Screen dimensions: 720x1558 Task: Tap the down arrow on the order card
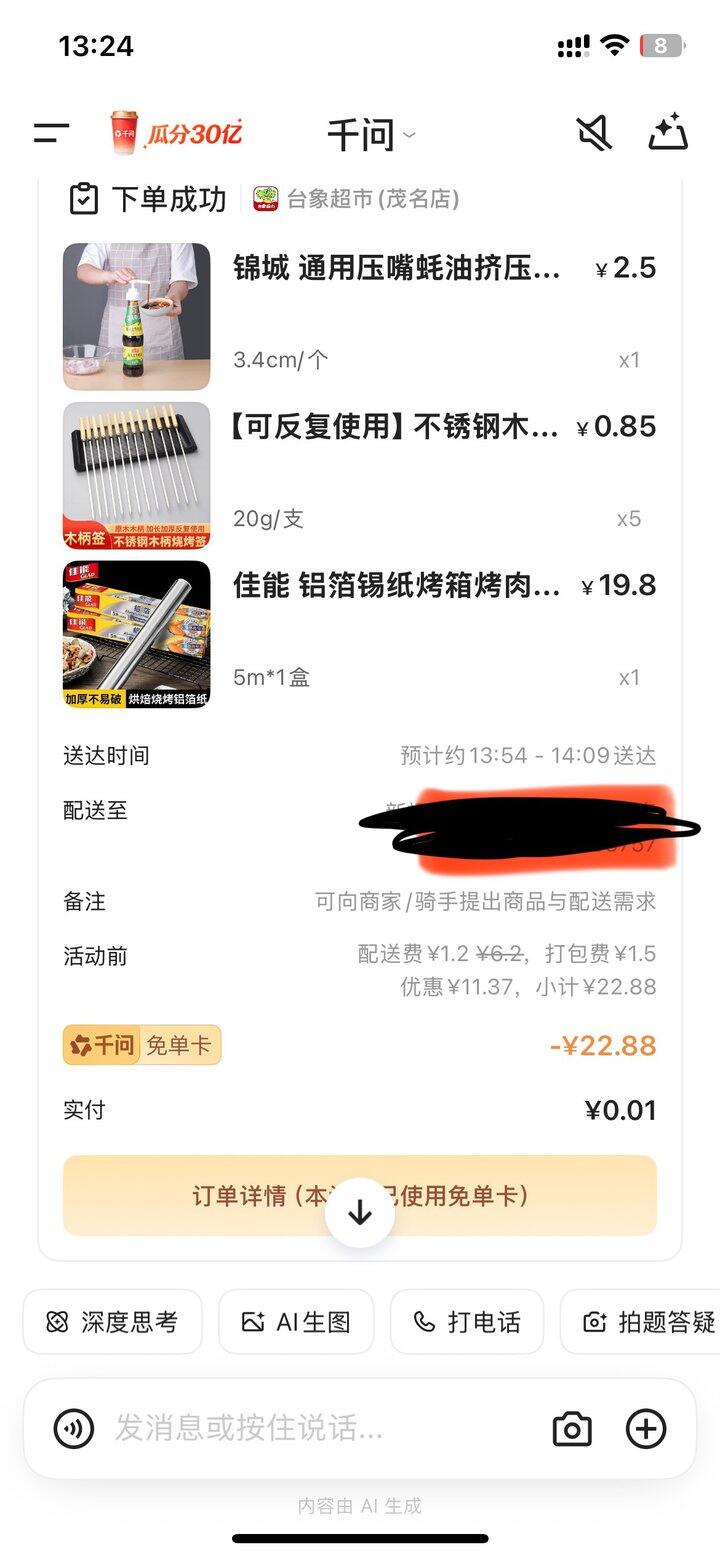tap(359, 1212)
